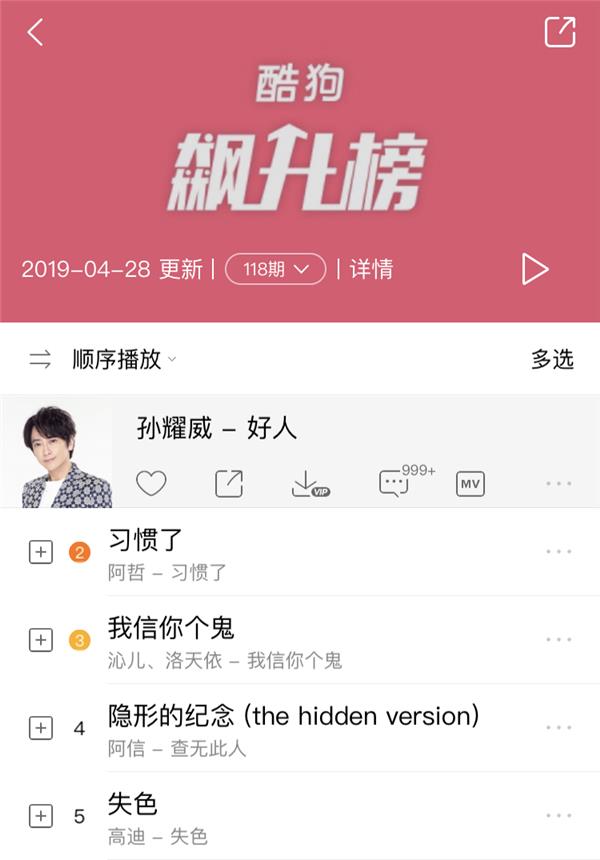This screenshot has width=600, height=860.
Task: Open more options for 失色
Action: click(x=558, y=816)
